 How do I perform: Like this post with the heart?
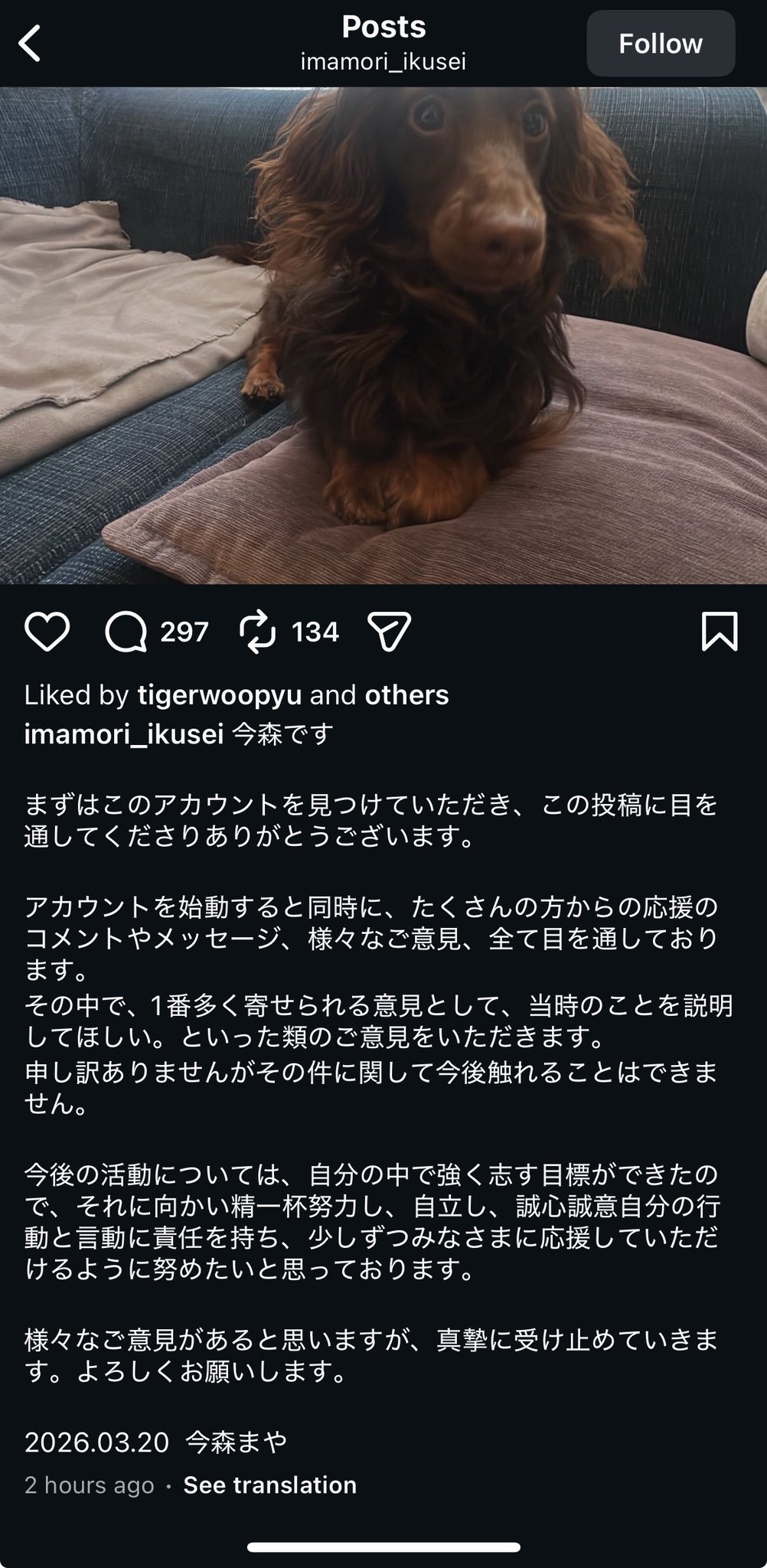point(47,632)
